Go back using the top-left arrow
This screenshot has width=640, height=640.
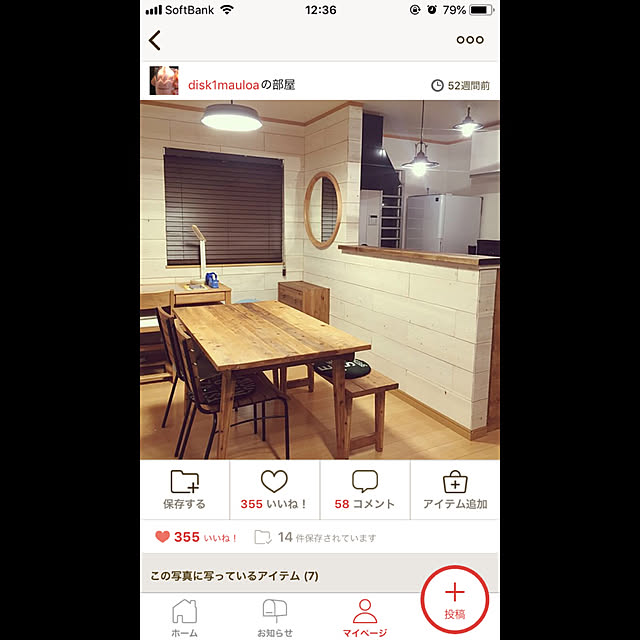155,40
